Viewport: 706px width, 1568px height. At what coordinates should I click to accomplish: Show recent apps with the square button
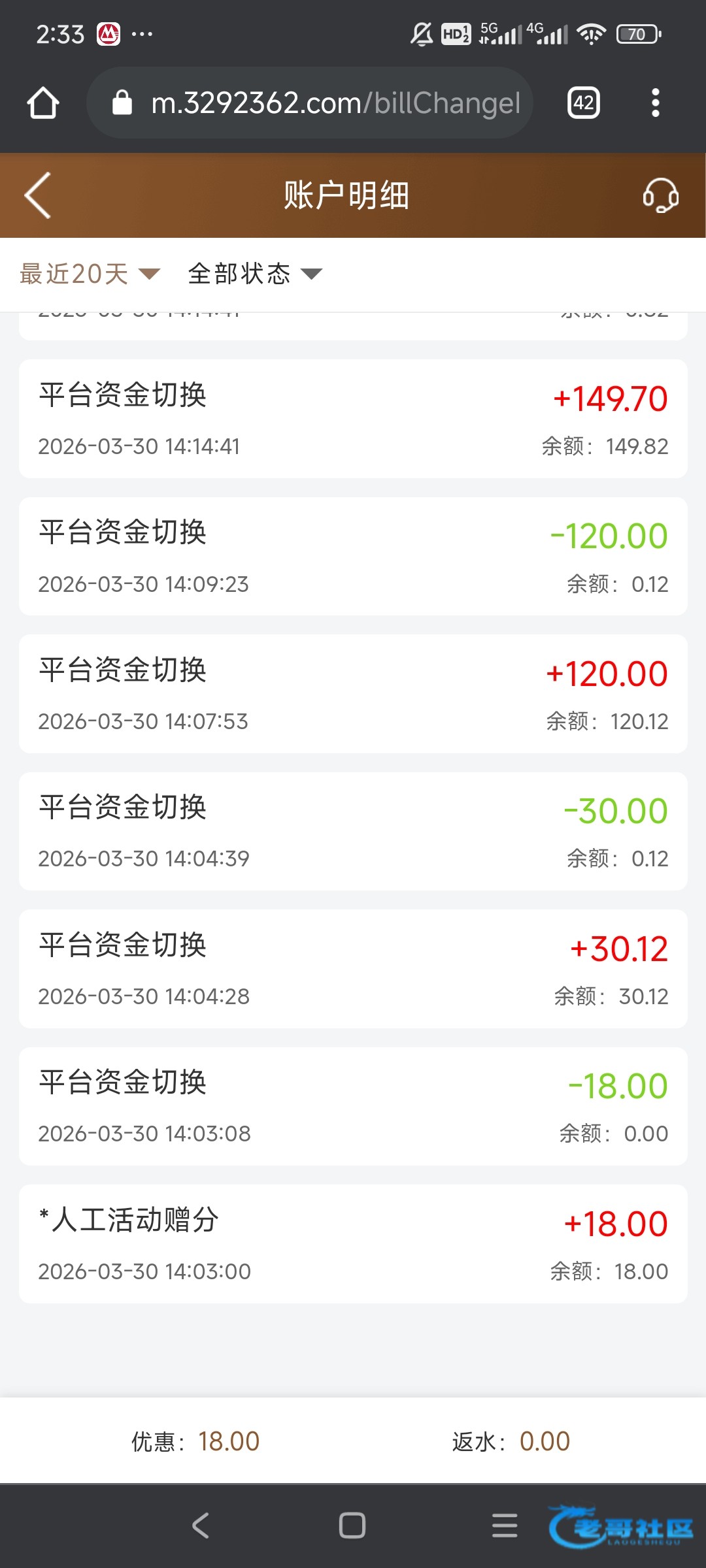352,1526
